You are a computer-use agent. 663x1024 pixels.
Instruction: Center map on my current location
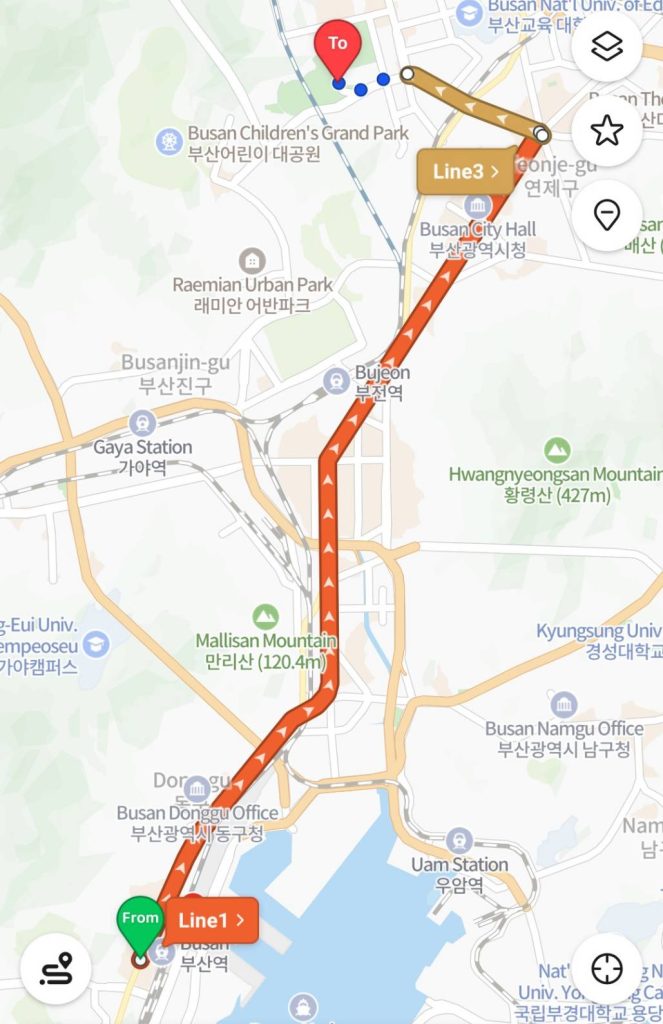coord(607,969)
